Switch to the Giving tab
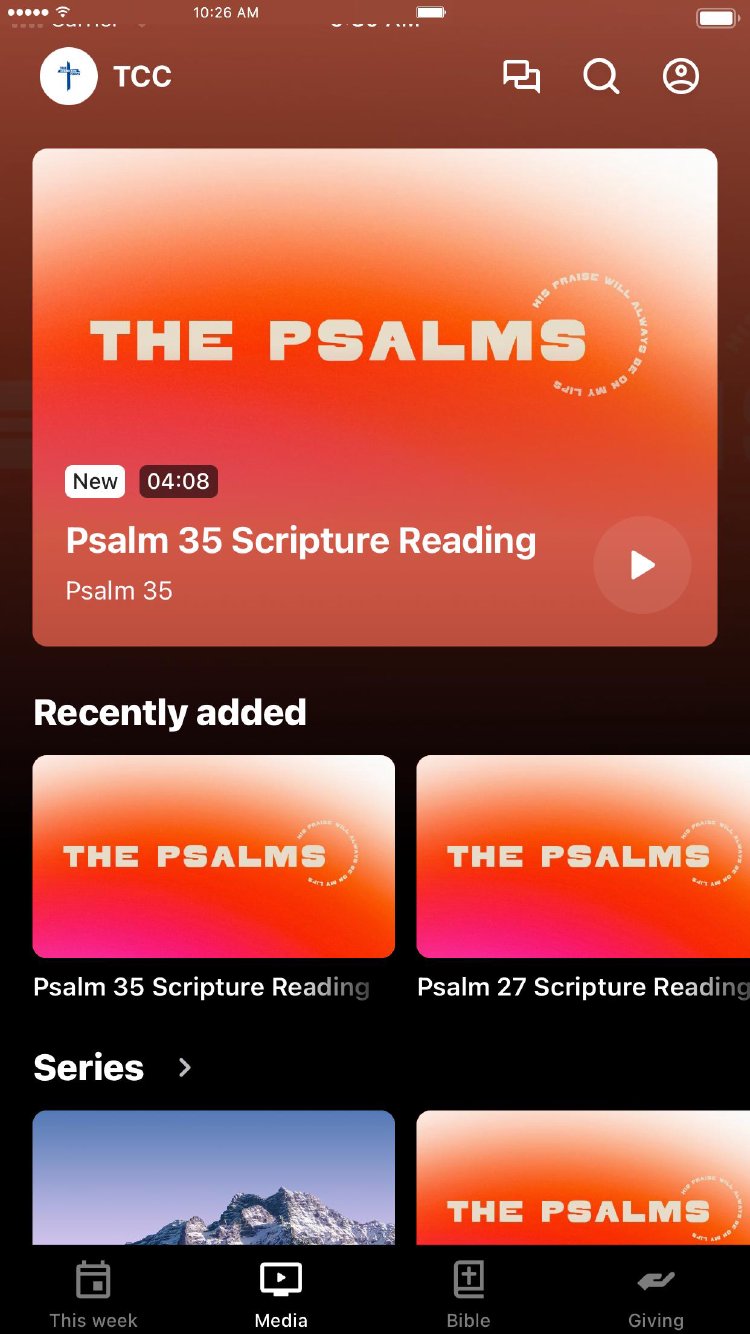 [656, 1295]
